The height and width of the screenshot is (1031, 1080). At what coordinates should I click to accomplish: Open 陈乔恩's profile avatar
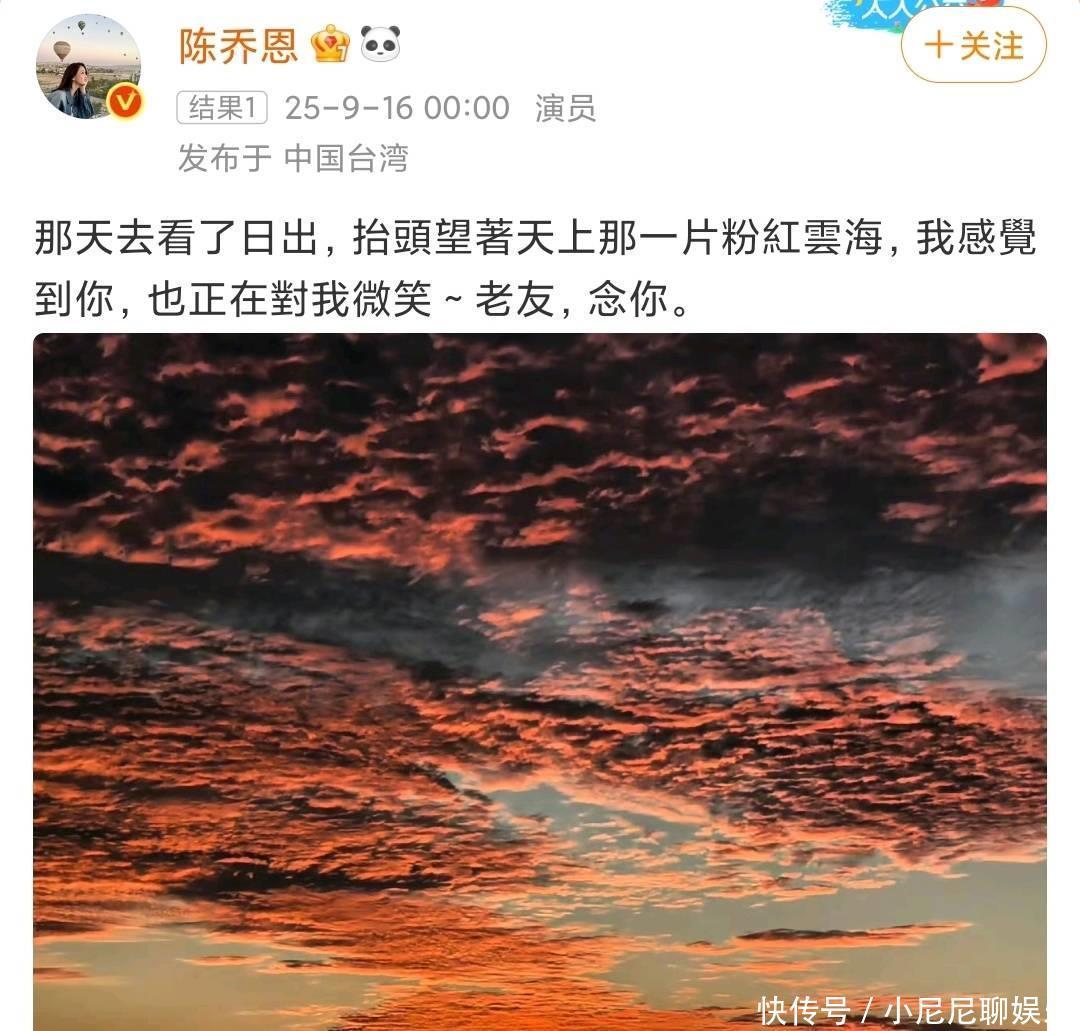pyautogui.click(x=88, y=67)
